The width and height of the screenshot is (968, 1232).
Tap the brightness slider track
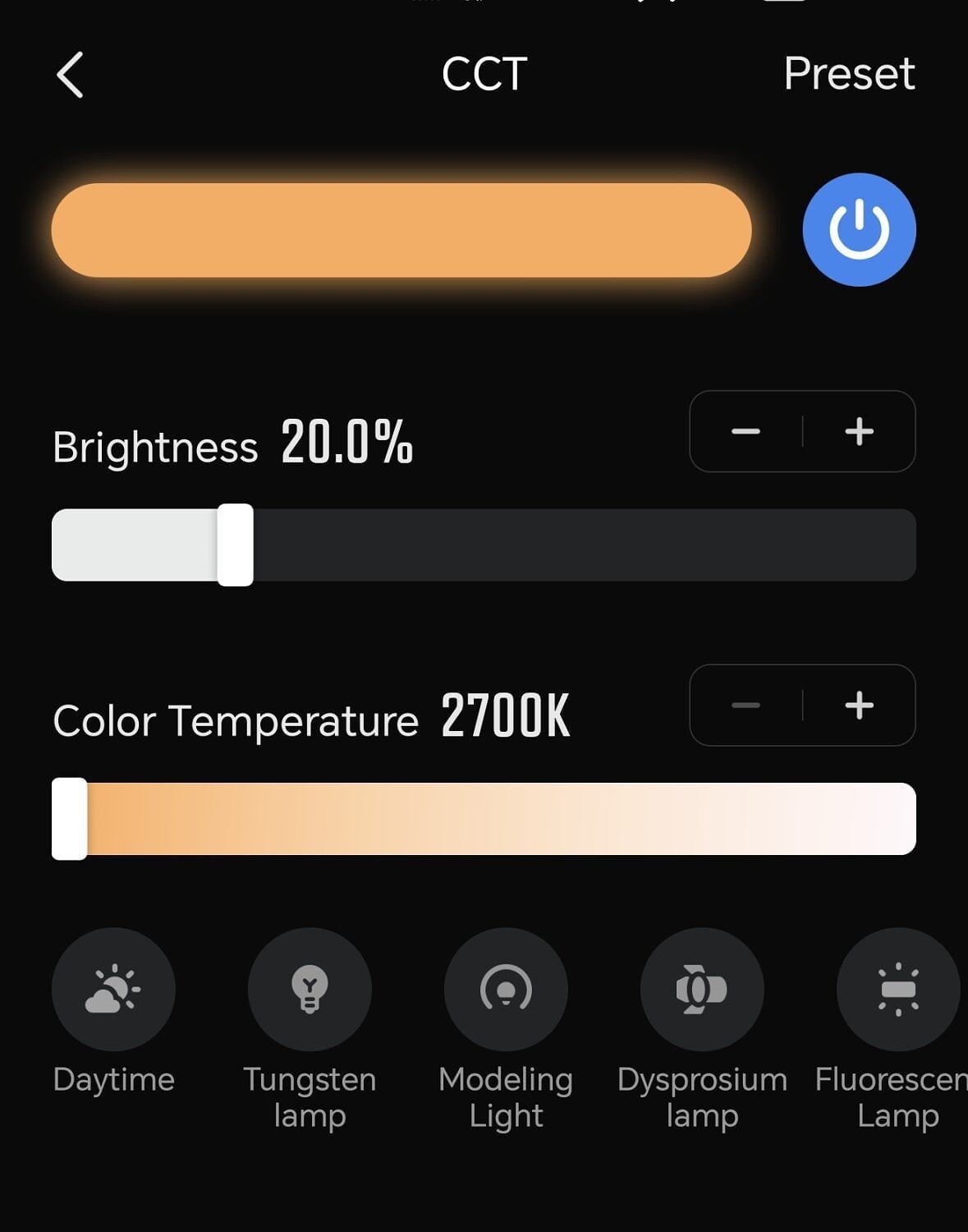(575, 545)
